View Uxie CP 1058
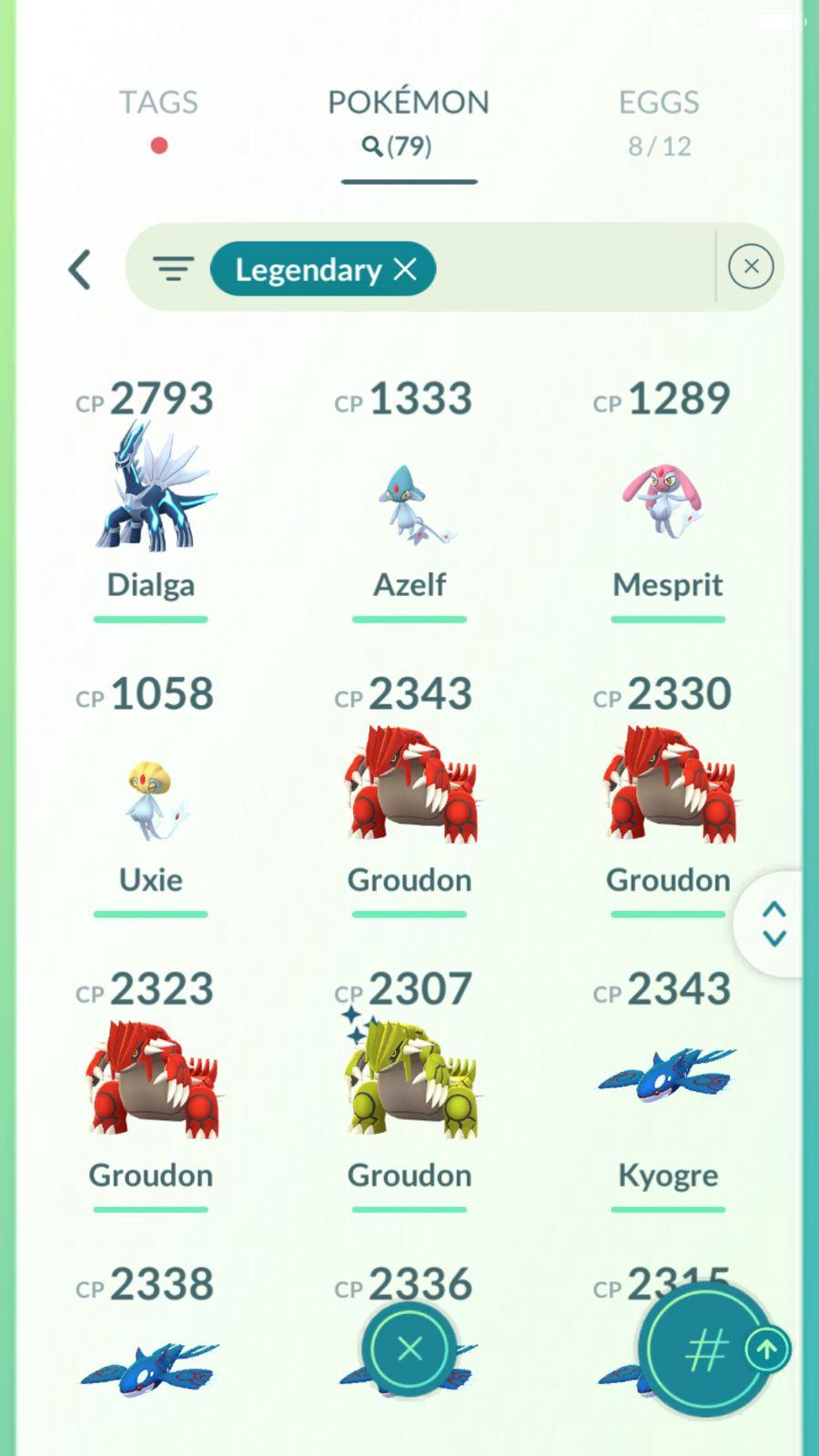This screenshot has width=819, height=1456. 151,796
